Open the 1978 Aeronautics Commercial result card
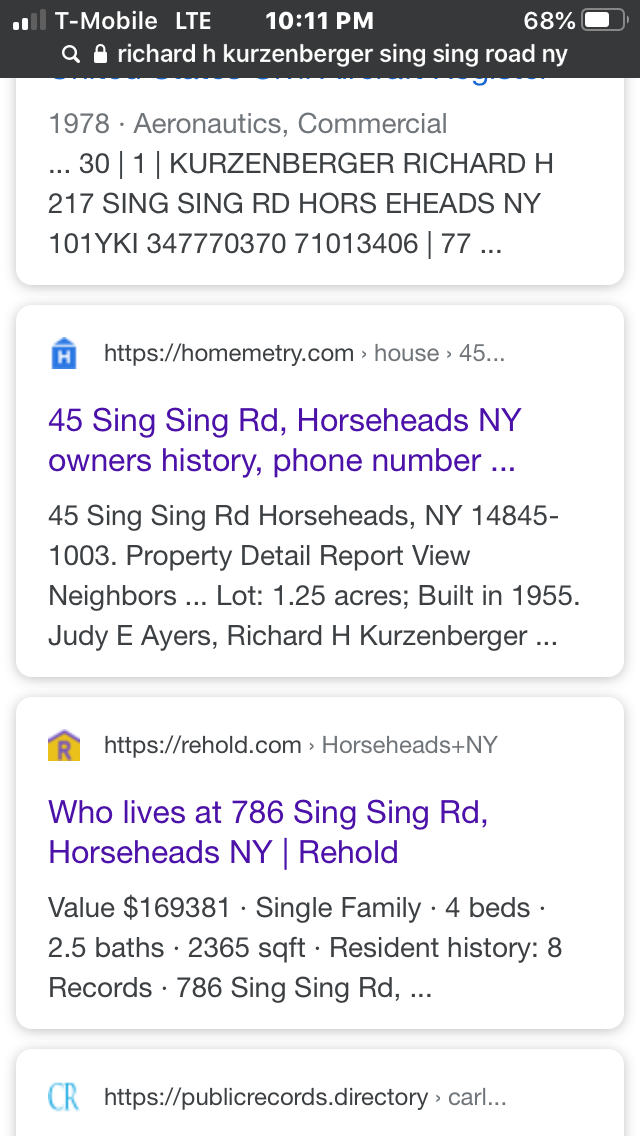 pyautogui.click(x=300, y=184)
